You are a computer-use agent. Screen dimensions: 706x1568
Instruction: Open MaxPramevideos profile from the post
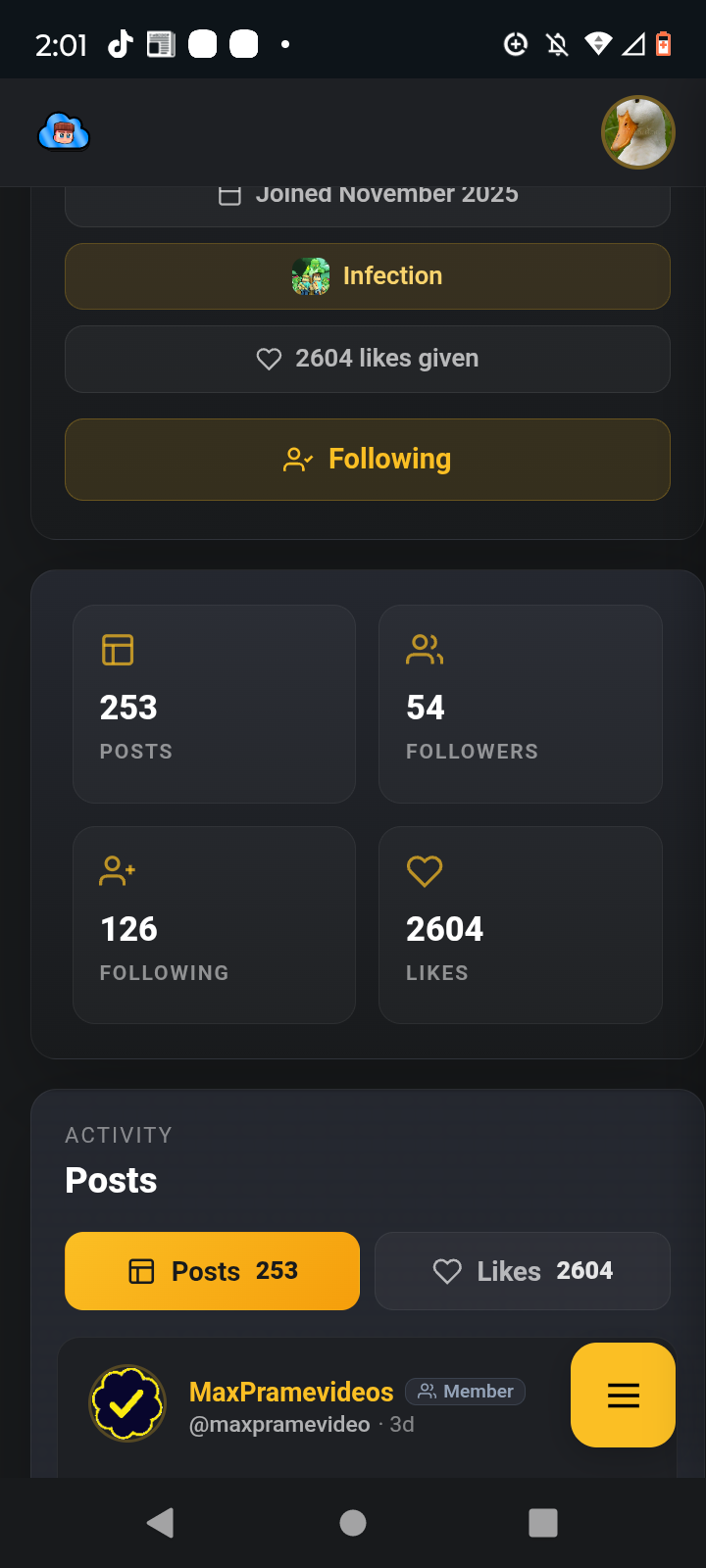(x=291, y=1392)
